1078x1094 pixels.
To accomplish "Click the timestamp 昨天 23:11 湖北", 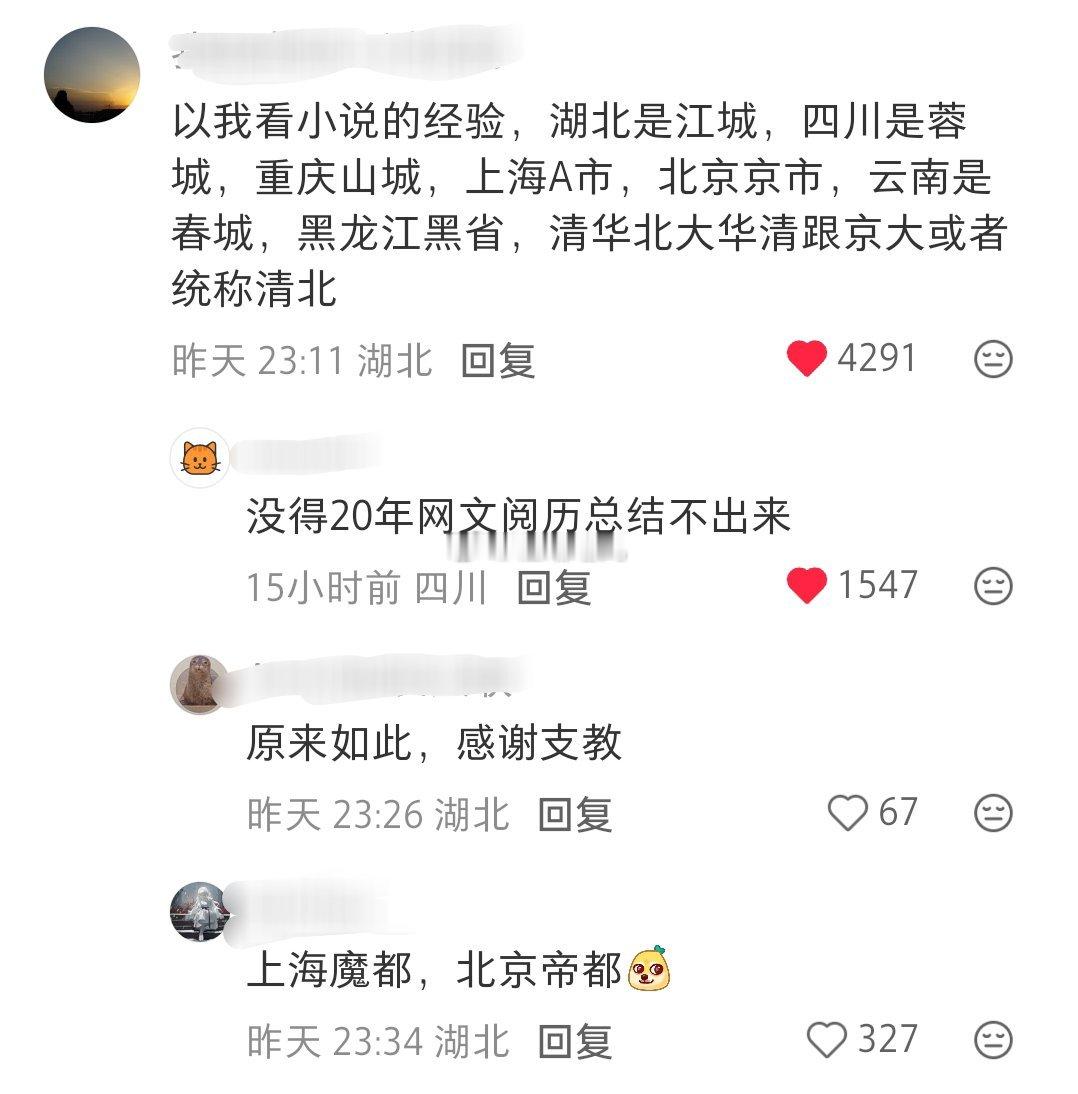I will click(x=300, y=362).
